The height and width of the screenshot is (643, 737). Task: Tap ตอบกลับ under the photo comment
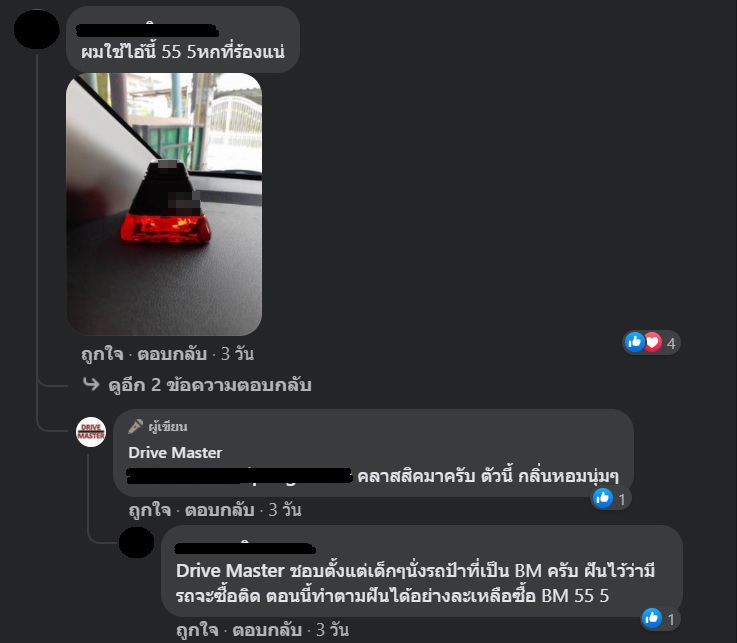[x=172, y=354]
